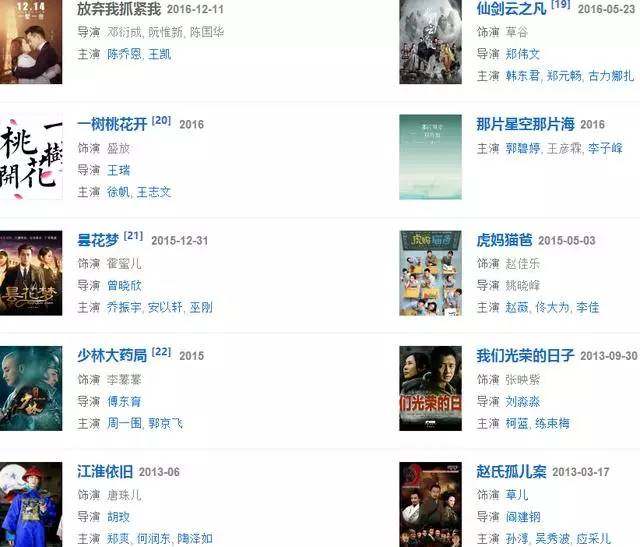The height and width of the screenshot is (547, 640).
Task: Open actor 陈乔恩's page
Action: coord(124,54)
